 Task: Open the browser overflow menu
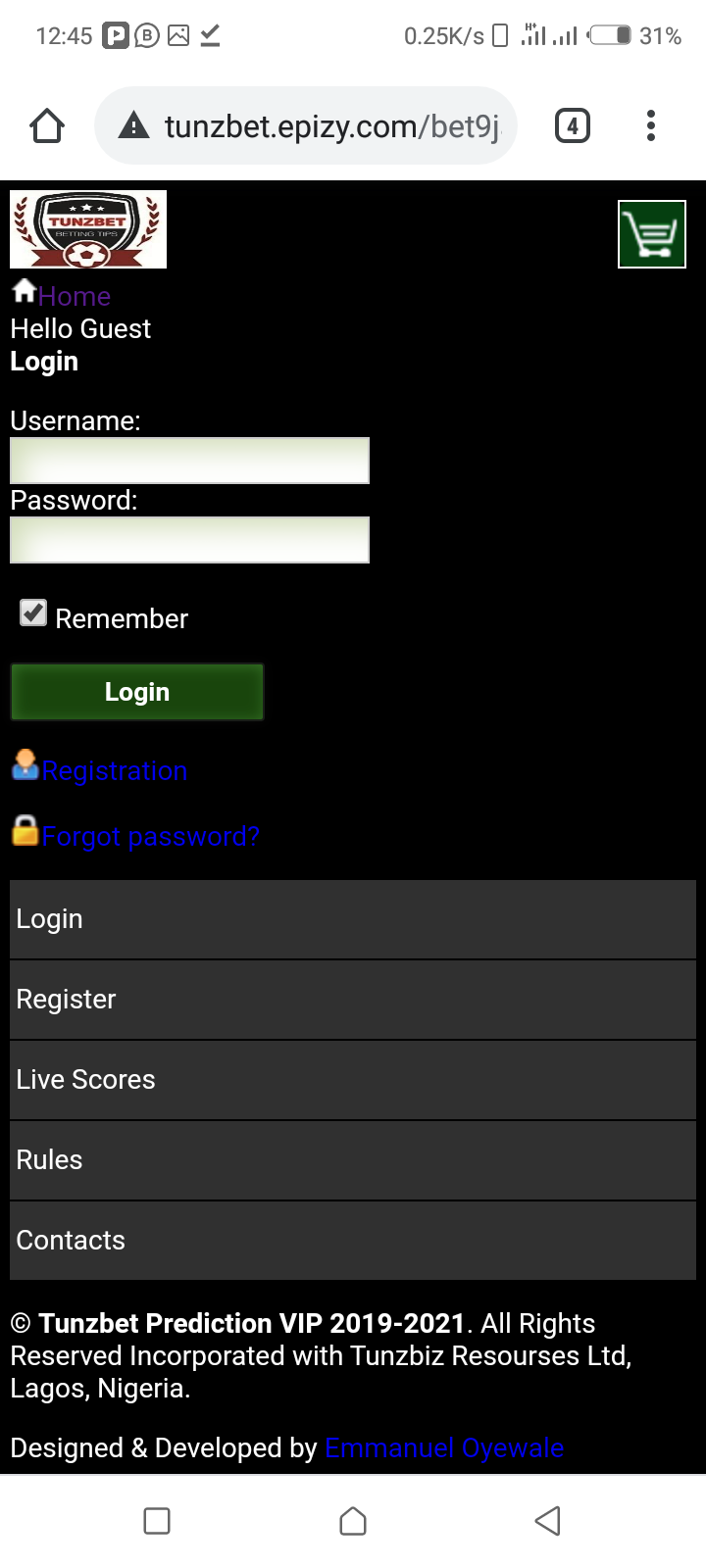point(651,126)
